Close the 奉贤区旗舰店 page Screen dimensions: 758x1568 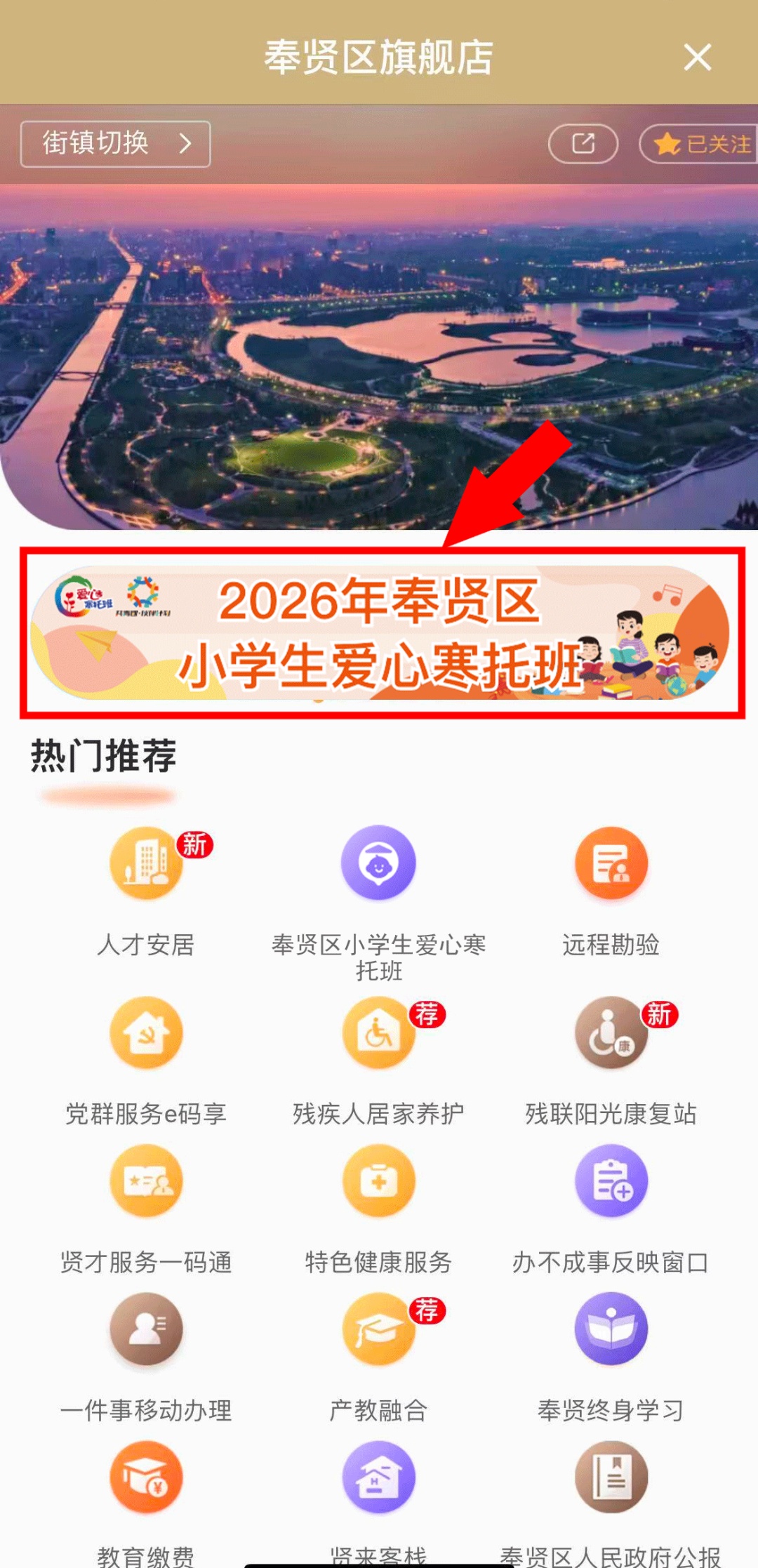pyautogui.click(x=698, y=58)
